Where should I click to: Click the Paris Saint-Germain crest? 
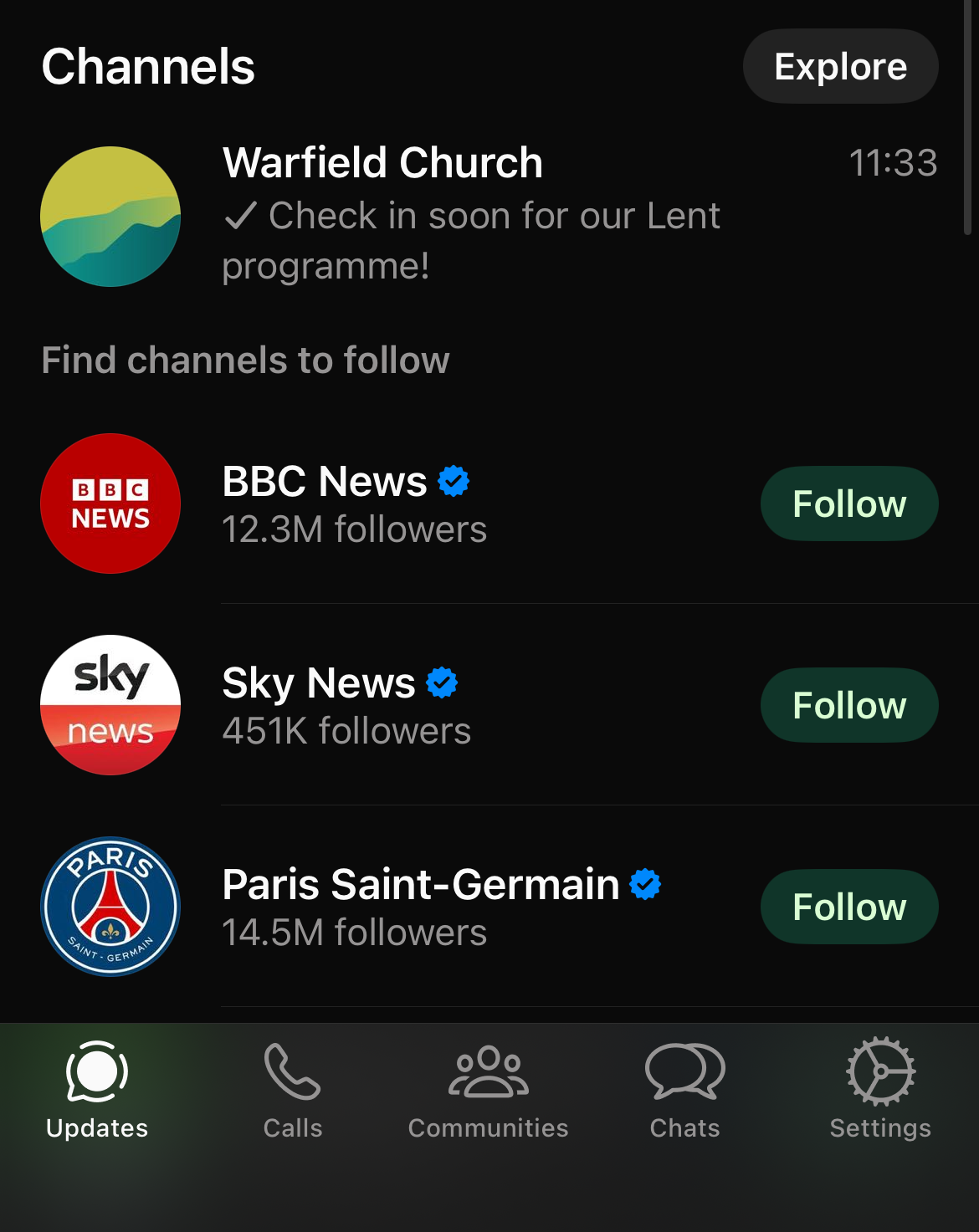coord(110,906)
